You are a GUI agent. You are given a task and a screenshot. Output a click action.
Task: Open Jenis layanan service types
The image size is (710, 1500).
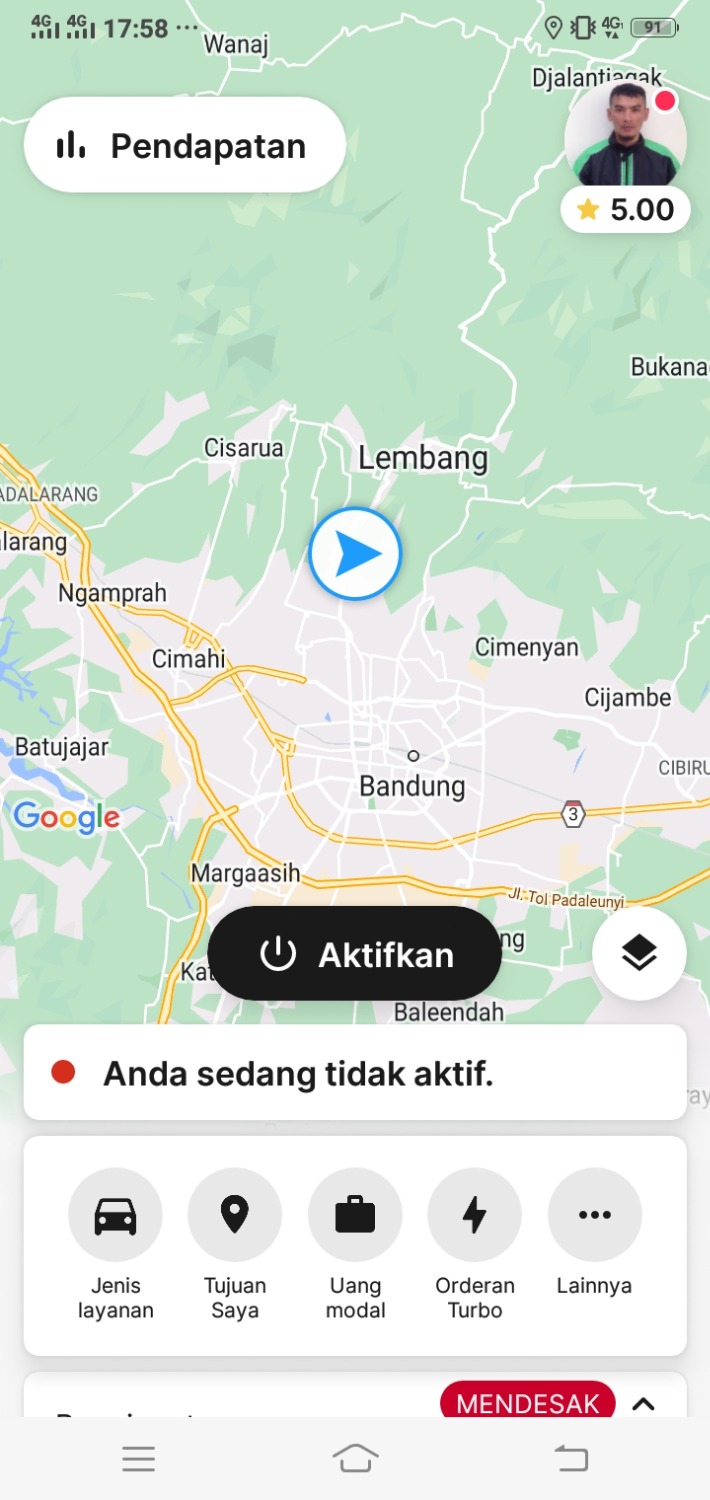tap(115, 1215)
